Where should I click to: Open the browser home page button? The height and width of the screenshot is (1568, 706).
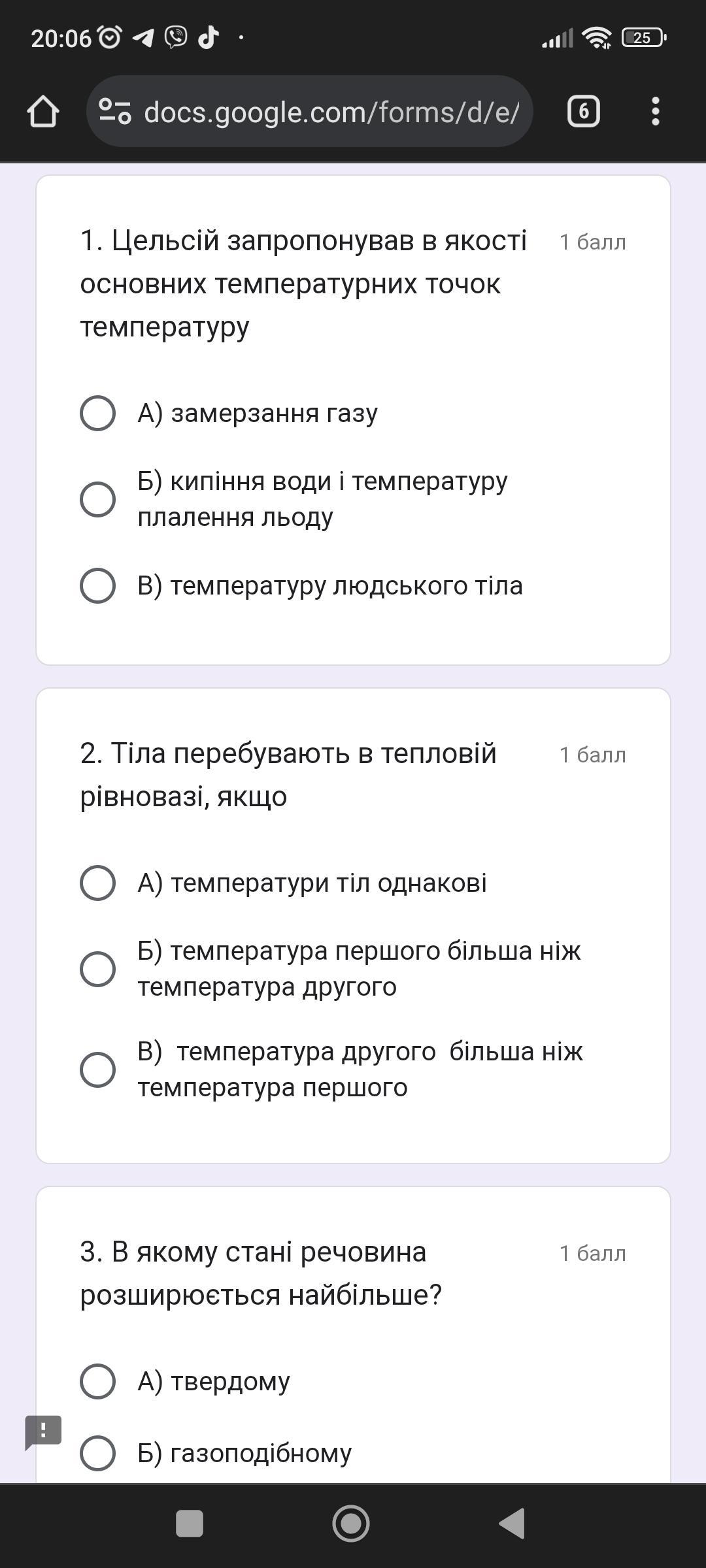tap(43, 111)
